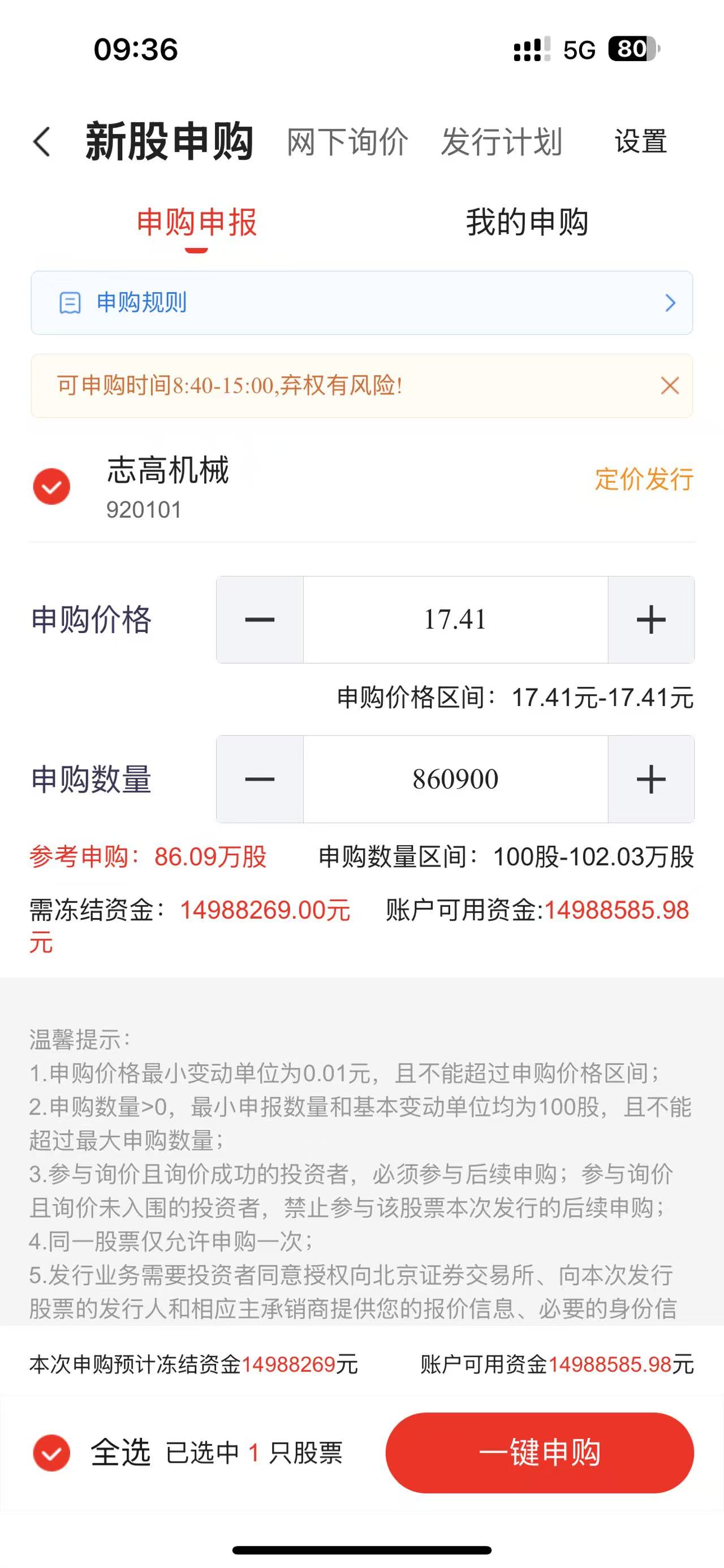Toggle the 全选 checkbox
This screenshot has height=1568, width=724.
click(52, 1452)
